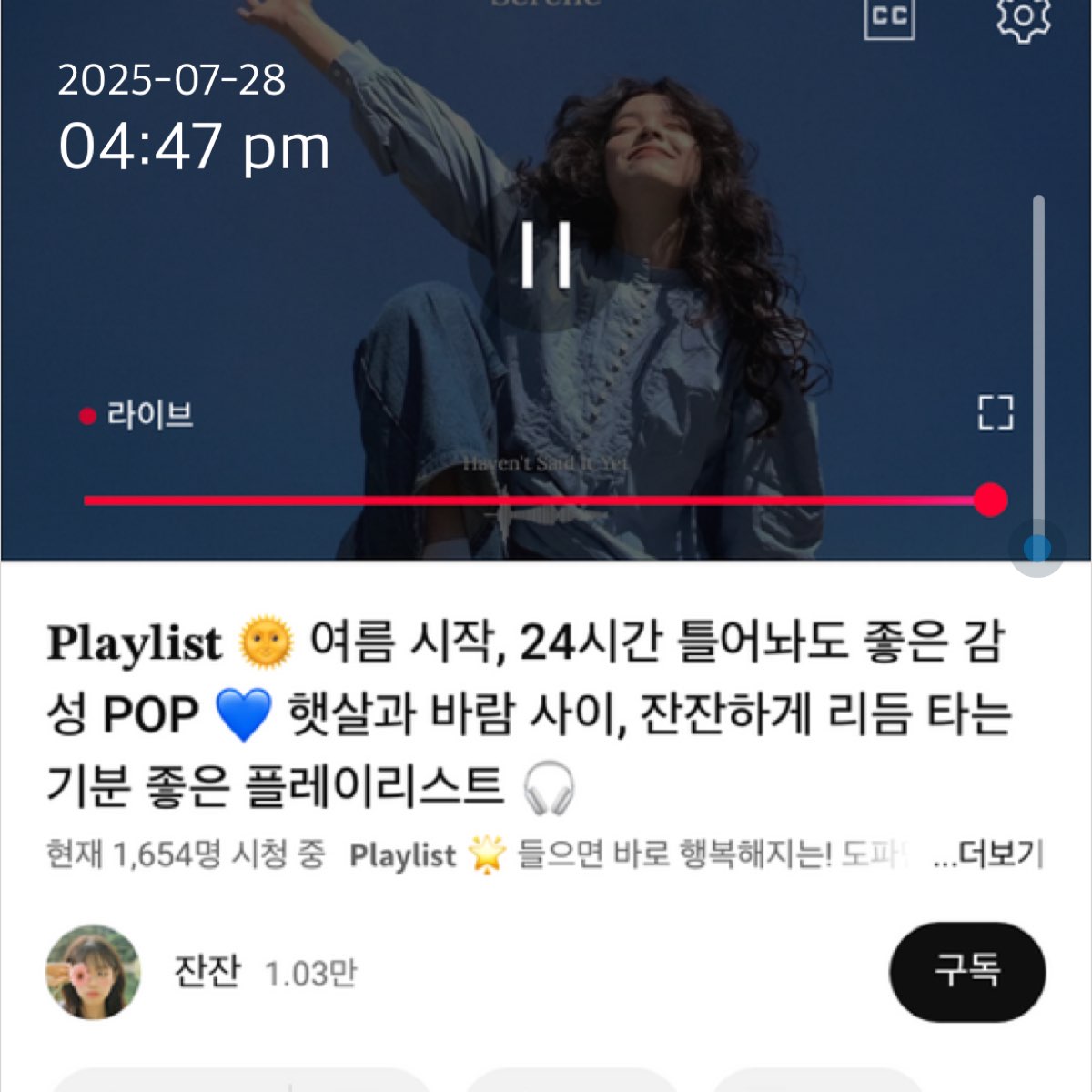Image resolution: width=1092 pixels, height=1092 pixels.
Task: Open video settings gear
Action: pos(1024,16)
